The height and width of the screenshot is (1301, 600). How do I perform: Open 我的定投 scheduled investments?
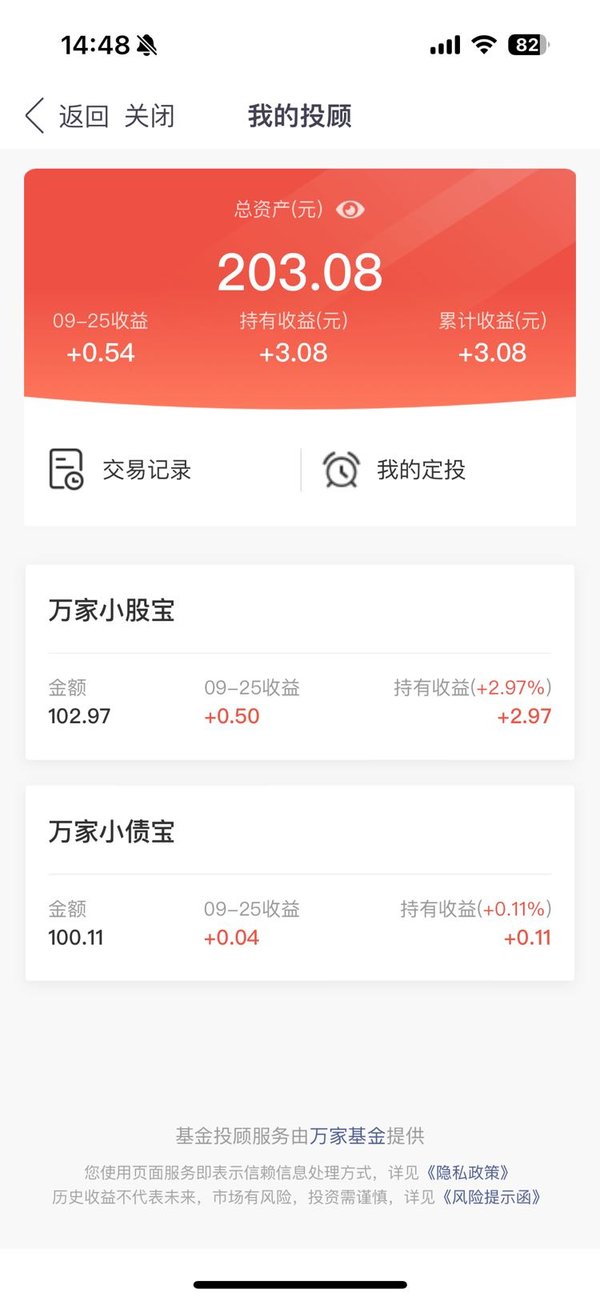[394, 469]
